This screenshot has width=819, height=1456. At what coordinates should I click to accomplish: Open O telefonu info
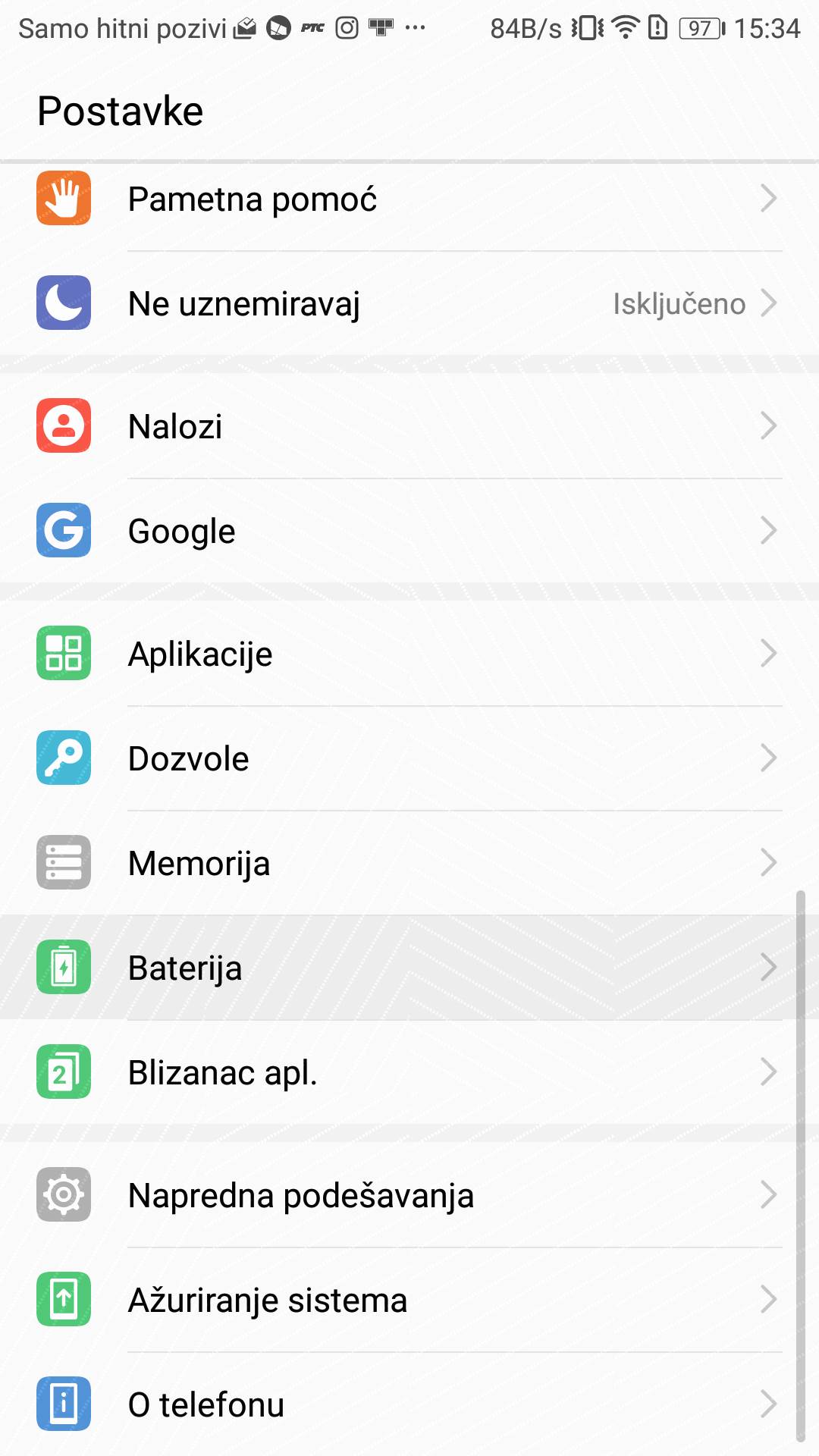tap(409, 1404)
